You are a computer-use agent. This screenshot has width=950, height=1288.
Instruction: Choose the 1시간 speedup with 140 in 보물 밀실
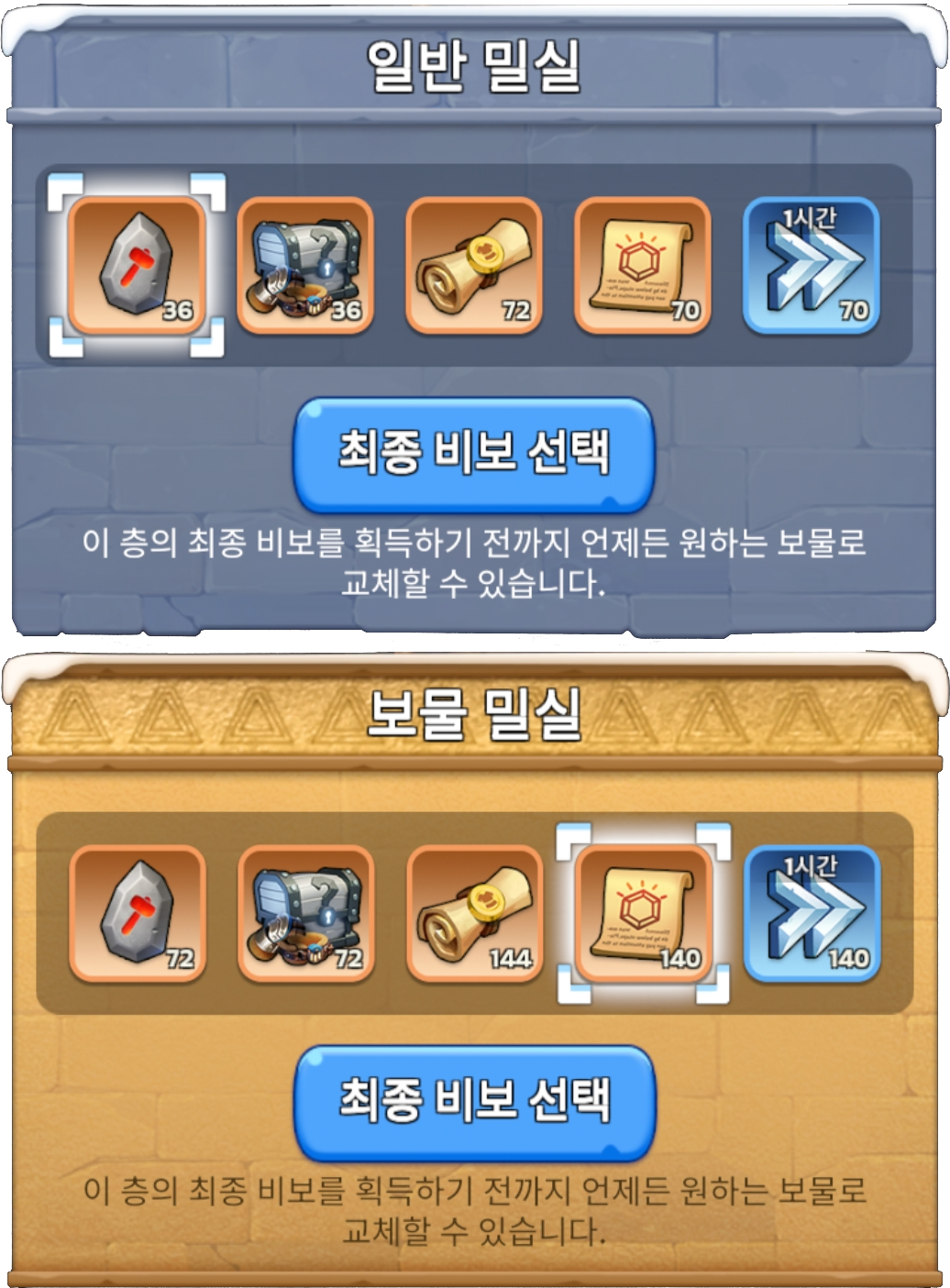pyautogui.click(x=812, y=913)
